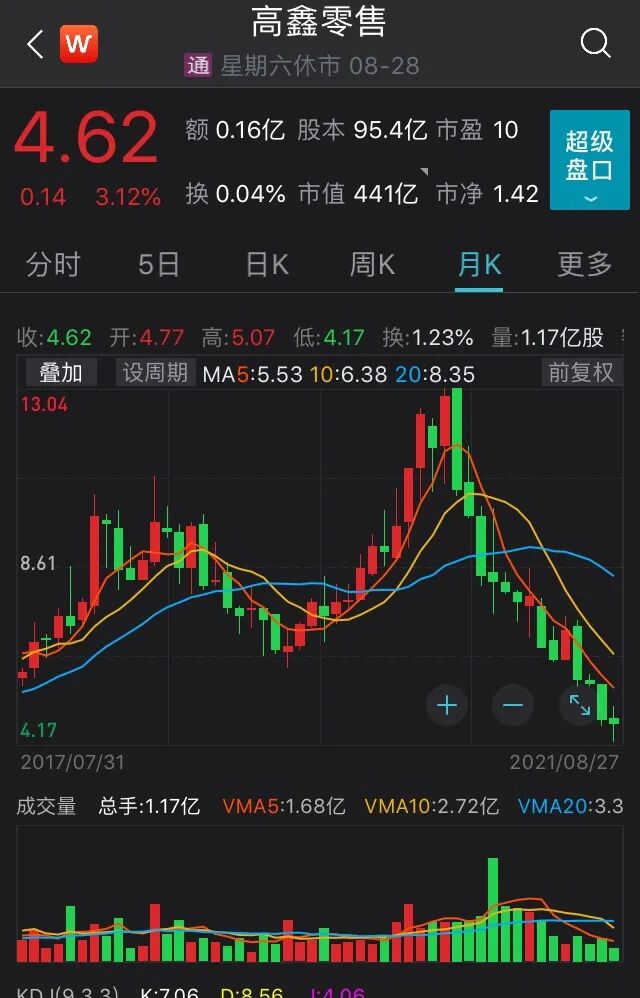Open the stock search icon
This screenshot has width=640, height=998.
point(595,43)
